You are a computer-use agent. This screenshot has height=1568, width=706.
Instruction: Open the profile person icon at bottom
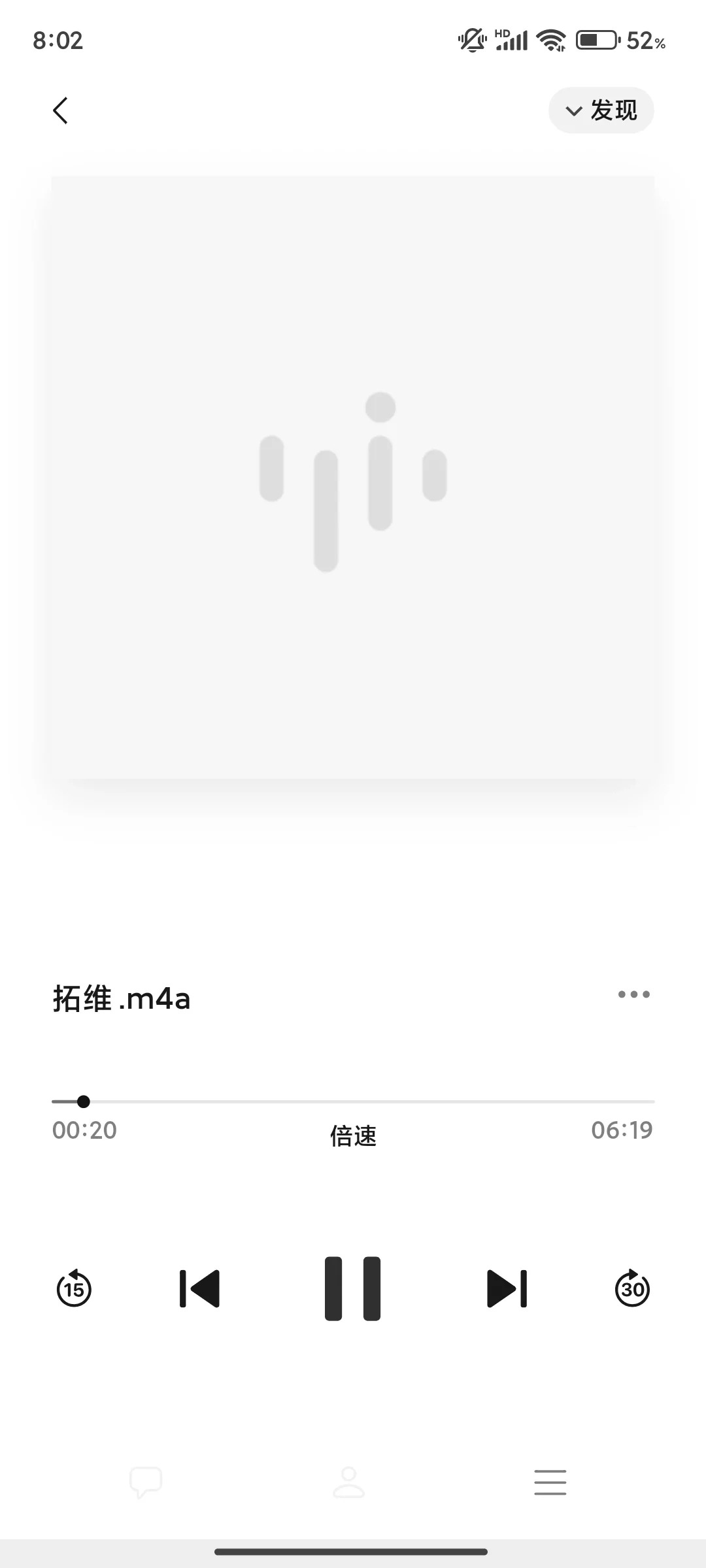point(348,1482)
